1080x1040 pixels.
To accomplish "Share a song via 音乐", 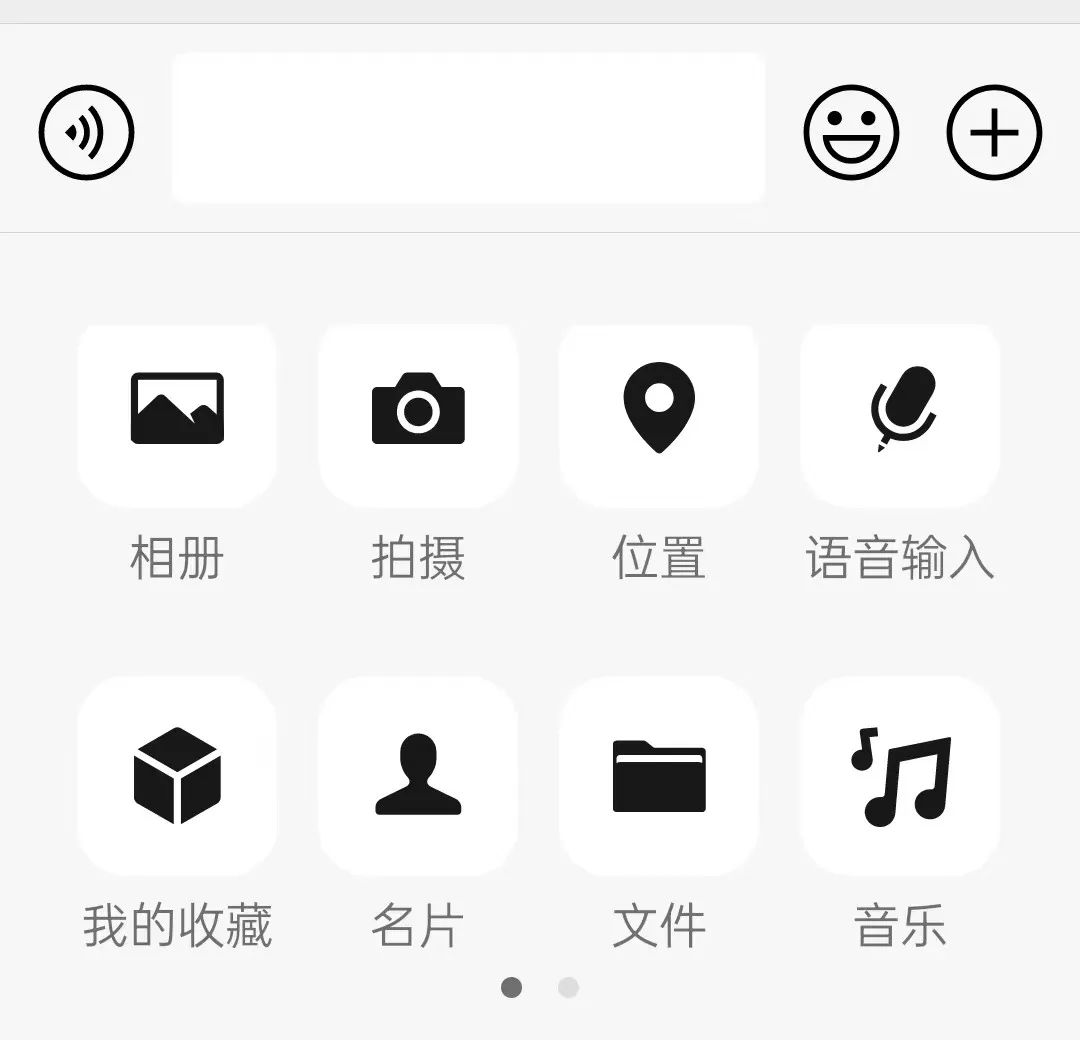I will click(x=900, y=776).
